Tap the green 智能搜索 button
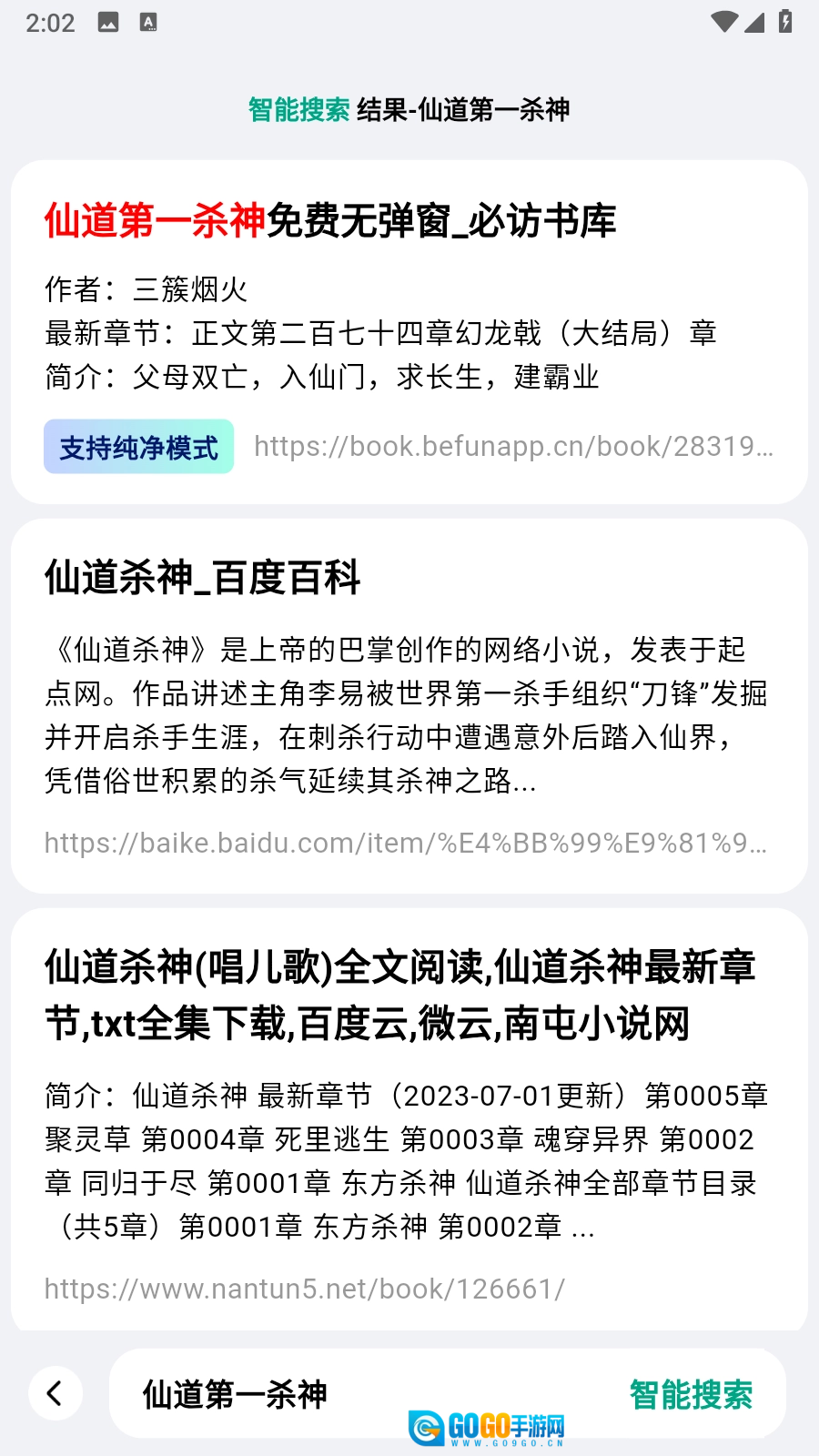This screenshot has height=1456, width=819. (691, 1394)
